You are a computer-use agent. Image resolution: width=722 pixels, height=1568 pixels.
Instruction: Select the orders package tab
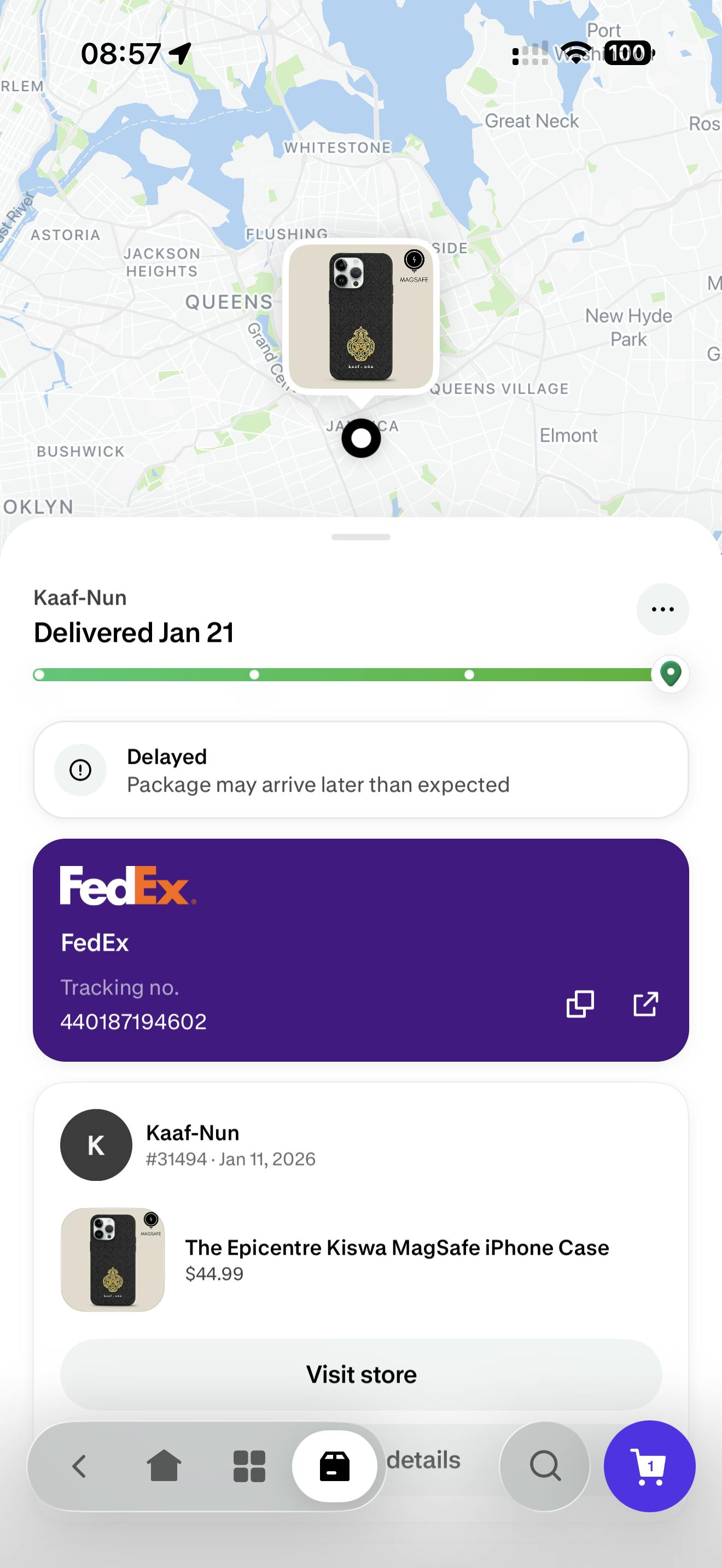click(x=335, y=1466)
